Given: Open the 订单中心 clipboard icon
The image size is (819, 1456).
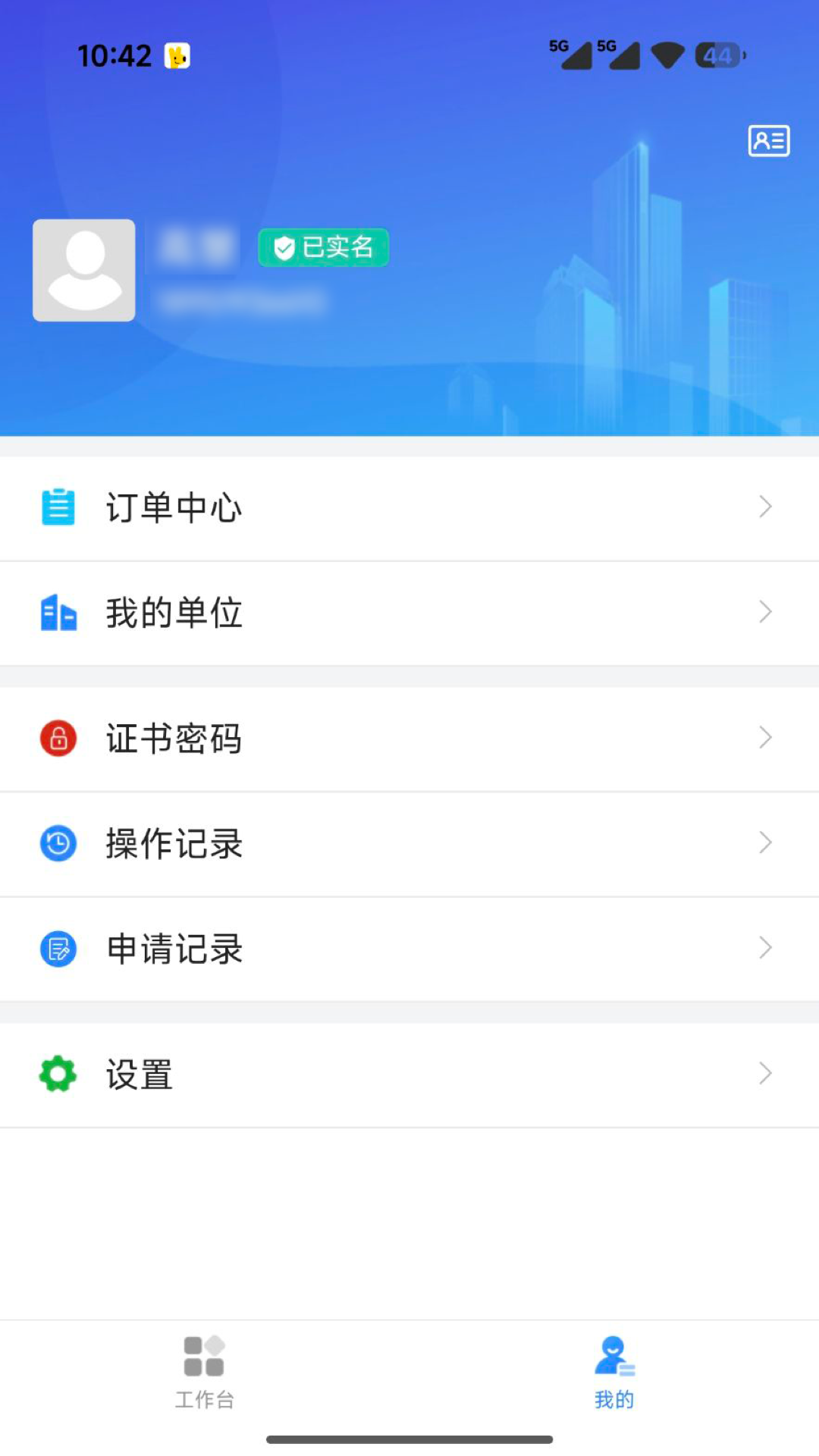Looking at the screenshot, I should 57,507.
